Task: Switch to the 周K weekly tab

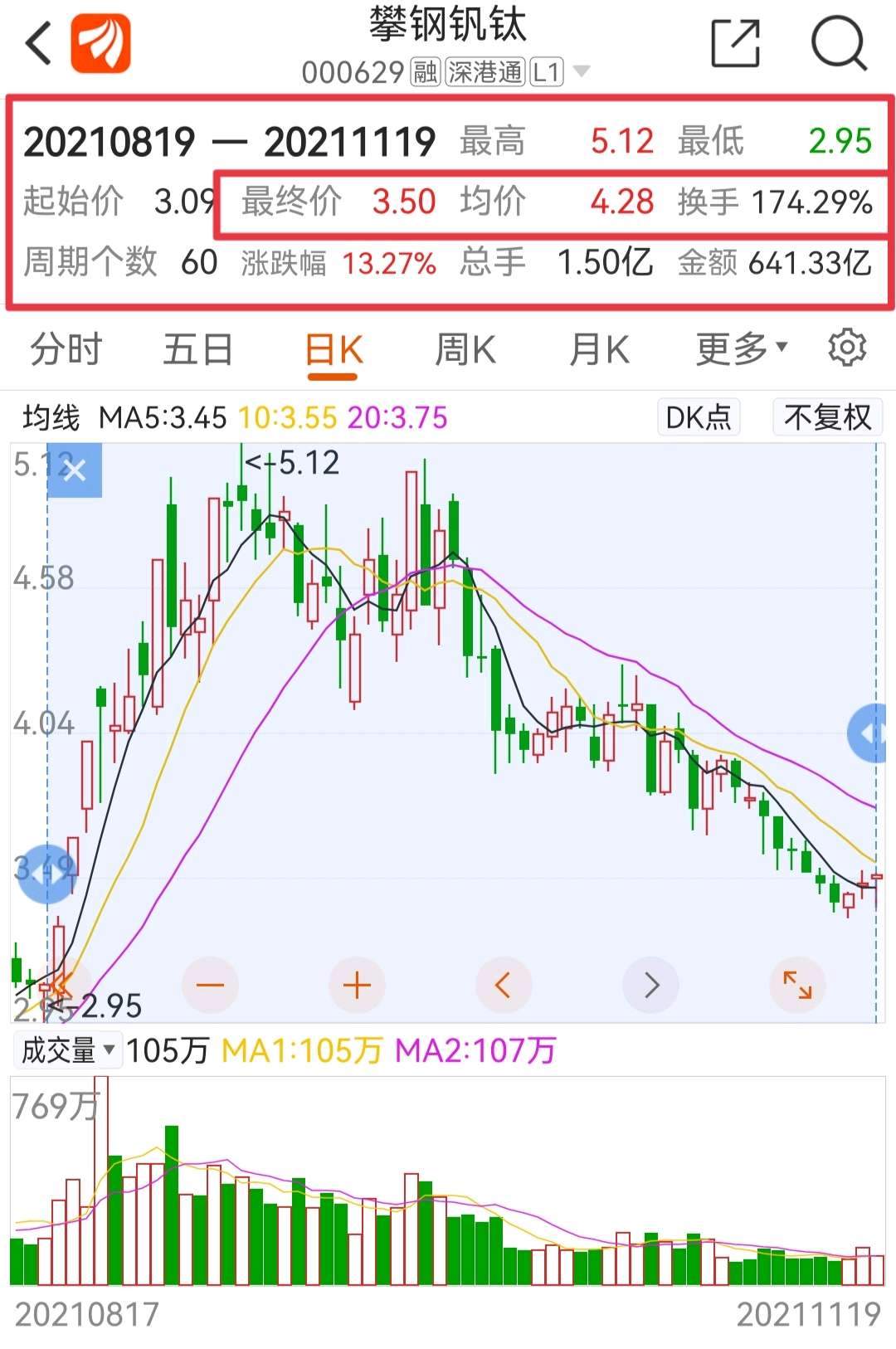Action: coord(468,349)
